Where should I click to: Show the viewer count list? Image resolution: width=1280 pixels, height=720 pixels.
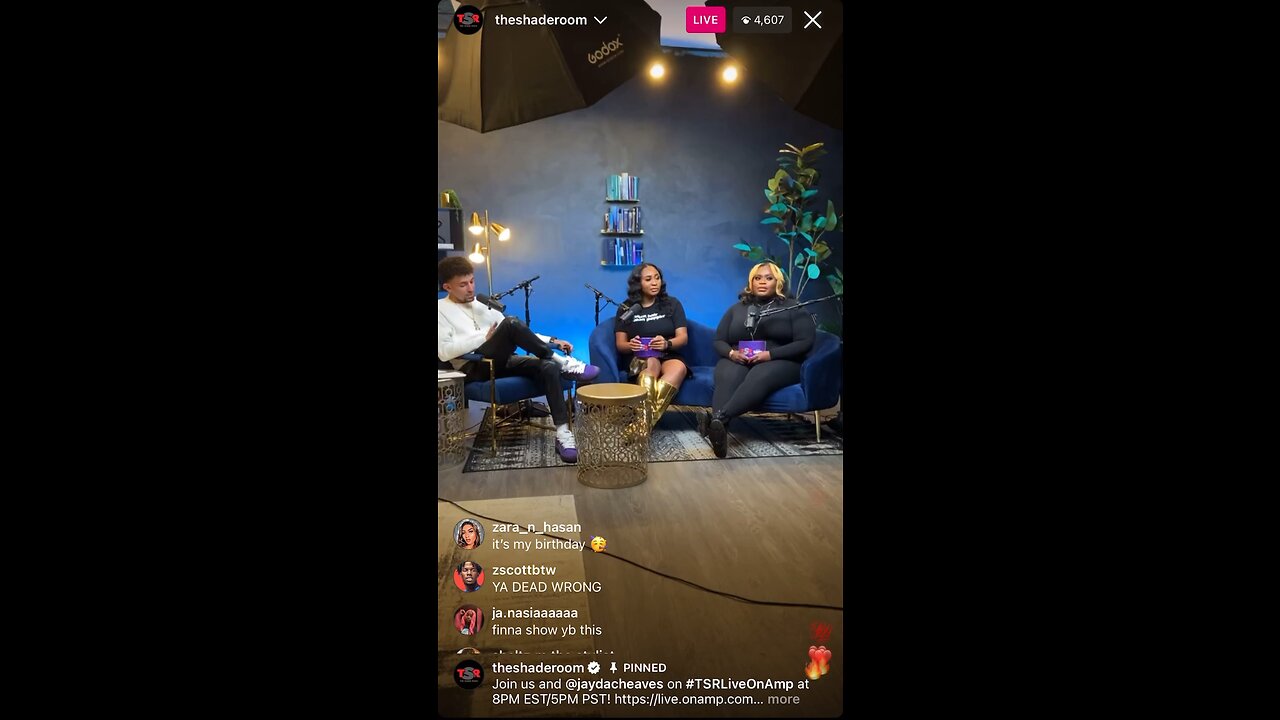(762, 20)
